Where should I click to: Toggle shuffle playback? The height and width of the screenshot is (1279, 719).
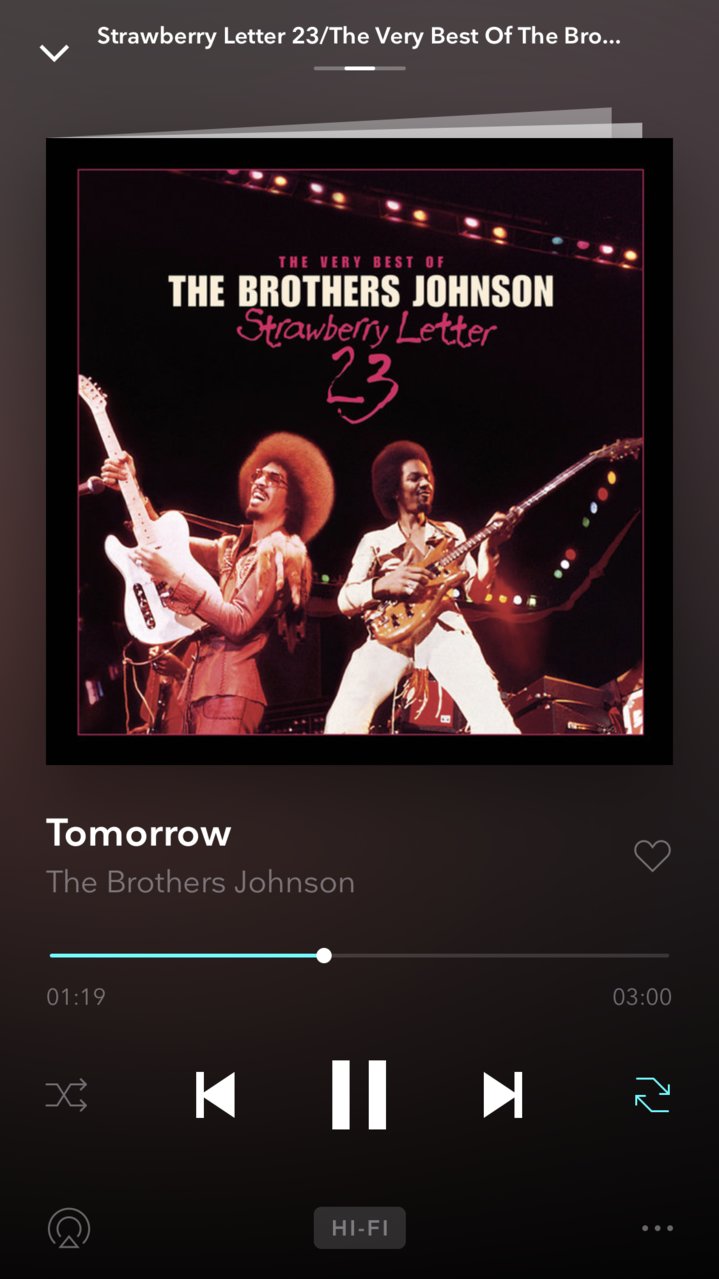point(67,1095)
